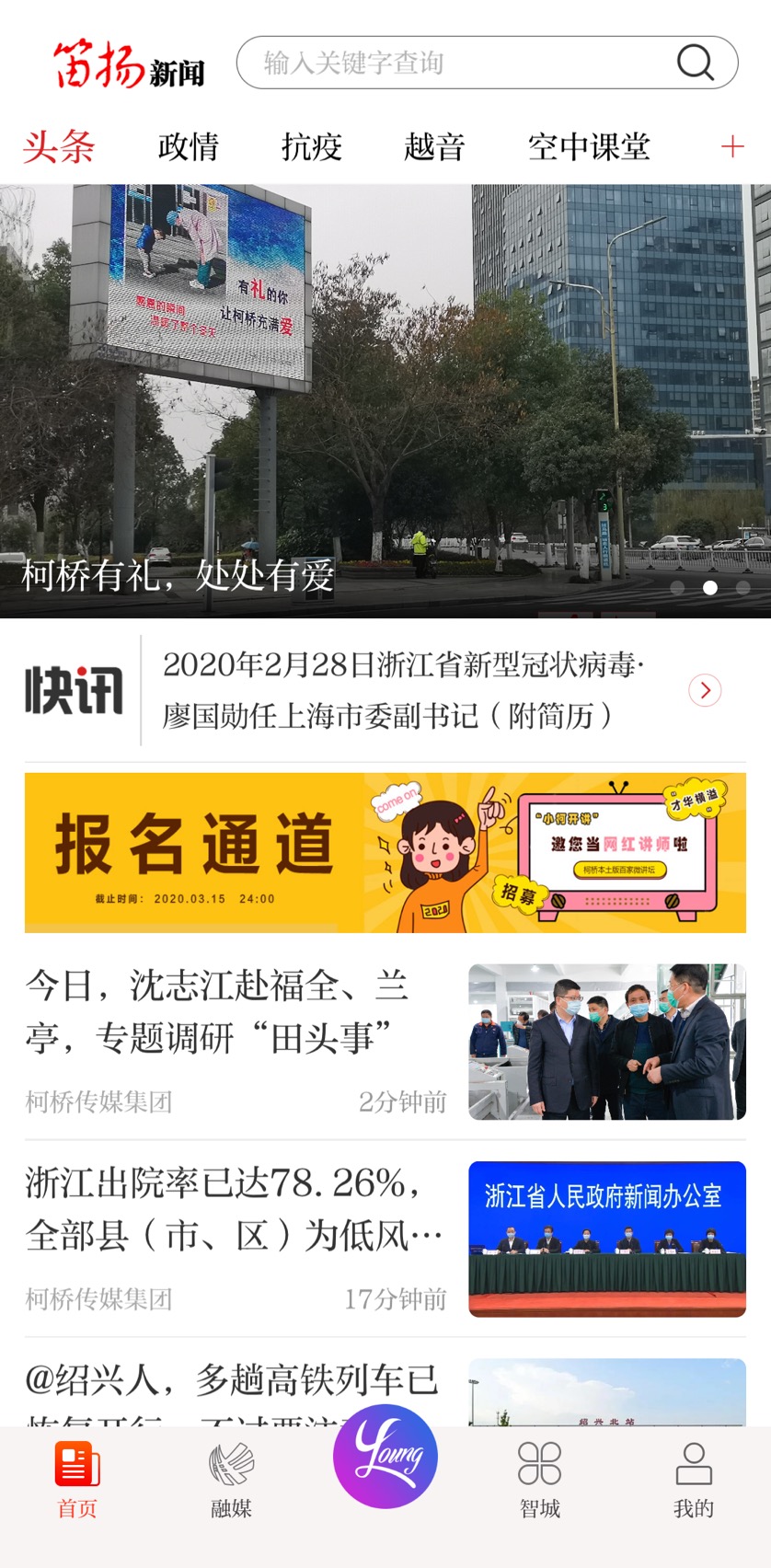
Task: Switch to the 融媒 tab
Action: click(231, 1480)
